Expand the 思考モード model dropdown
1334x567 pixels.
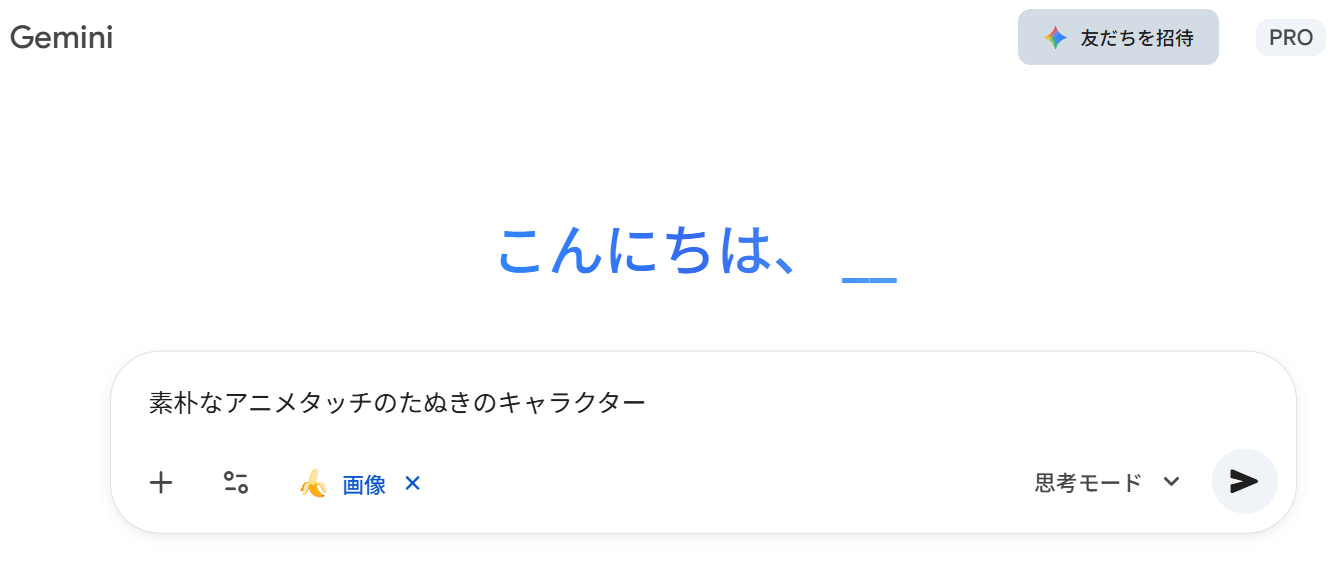pyautogui.click(x=1107, y=483)
